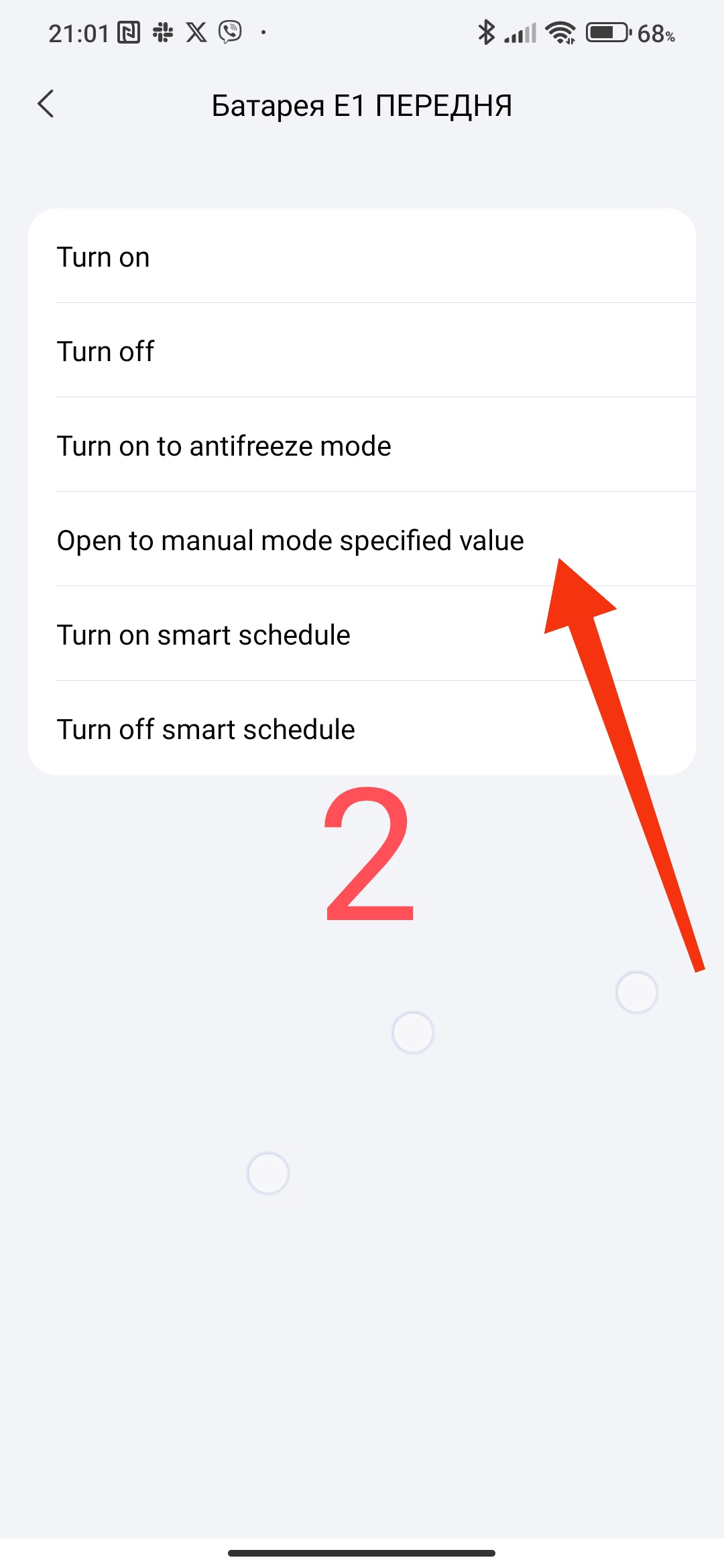Choose the Turn off action
Screen dimensions: 724x1568
point(362,351)
